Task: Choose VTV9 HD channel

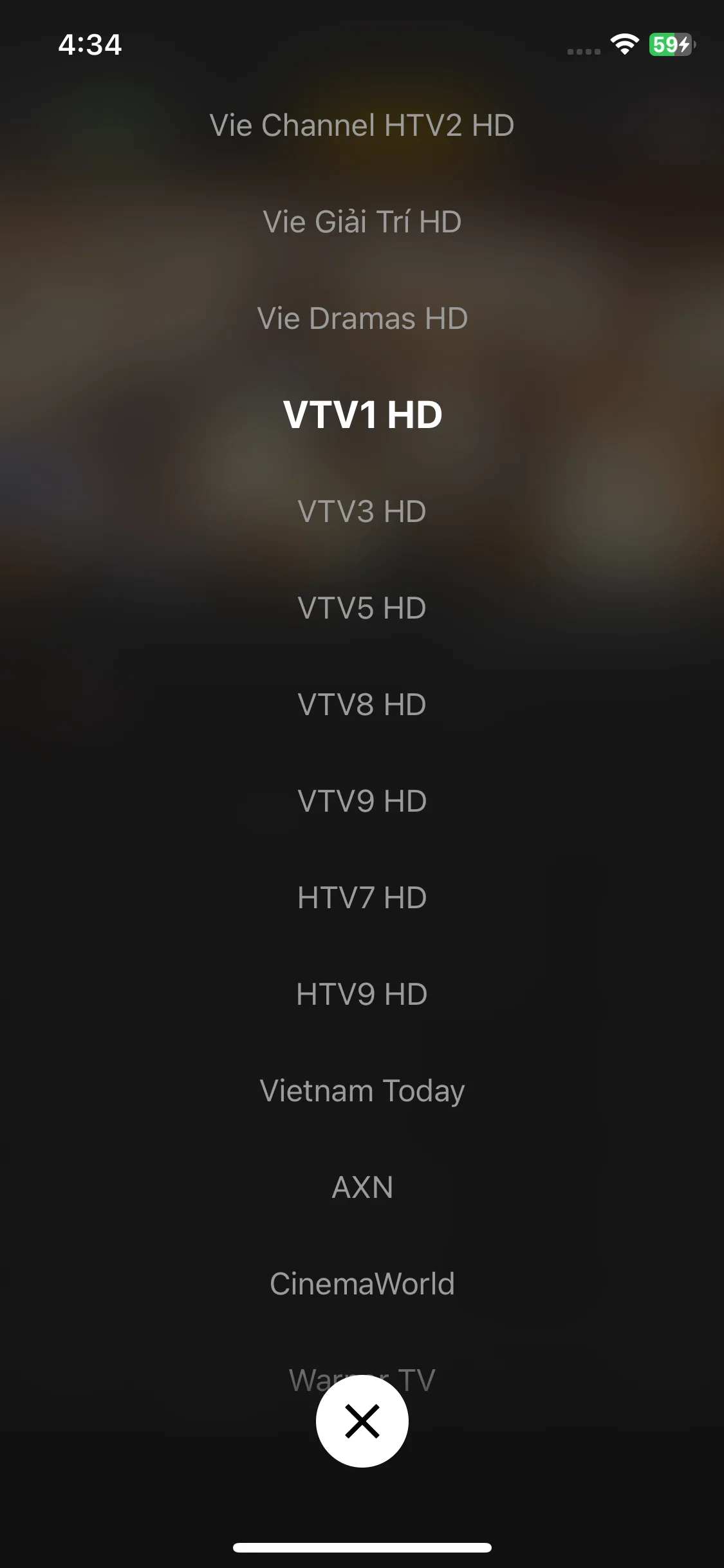Action: (362, 801)
